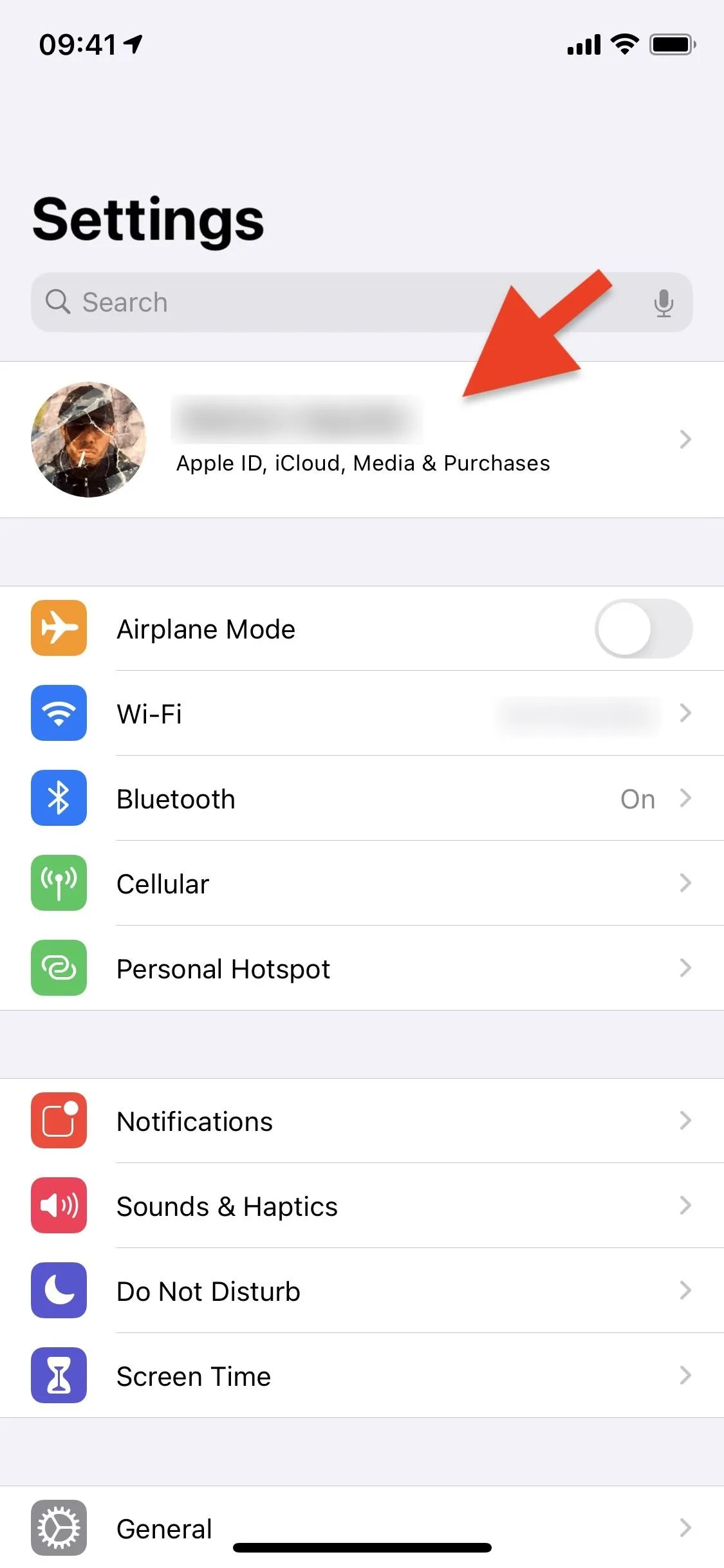
Task: Open Do Not Disturb settings
Action: (362, 1291)
